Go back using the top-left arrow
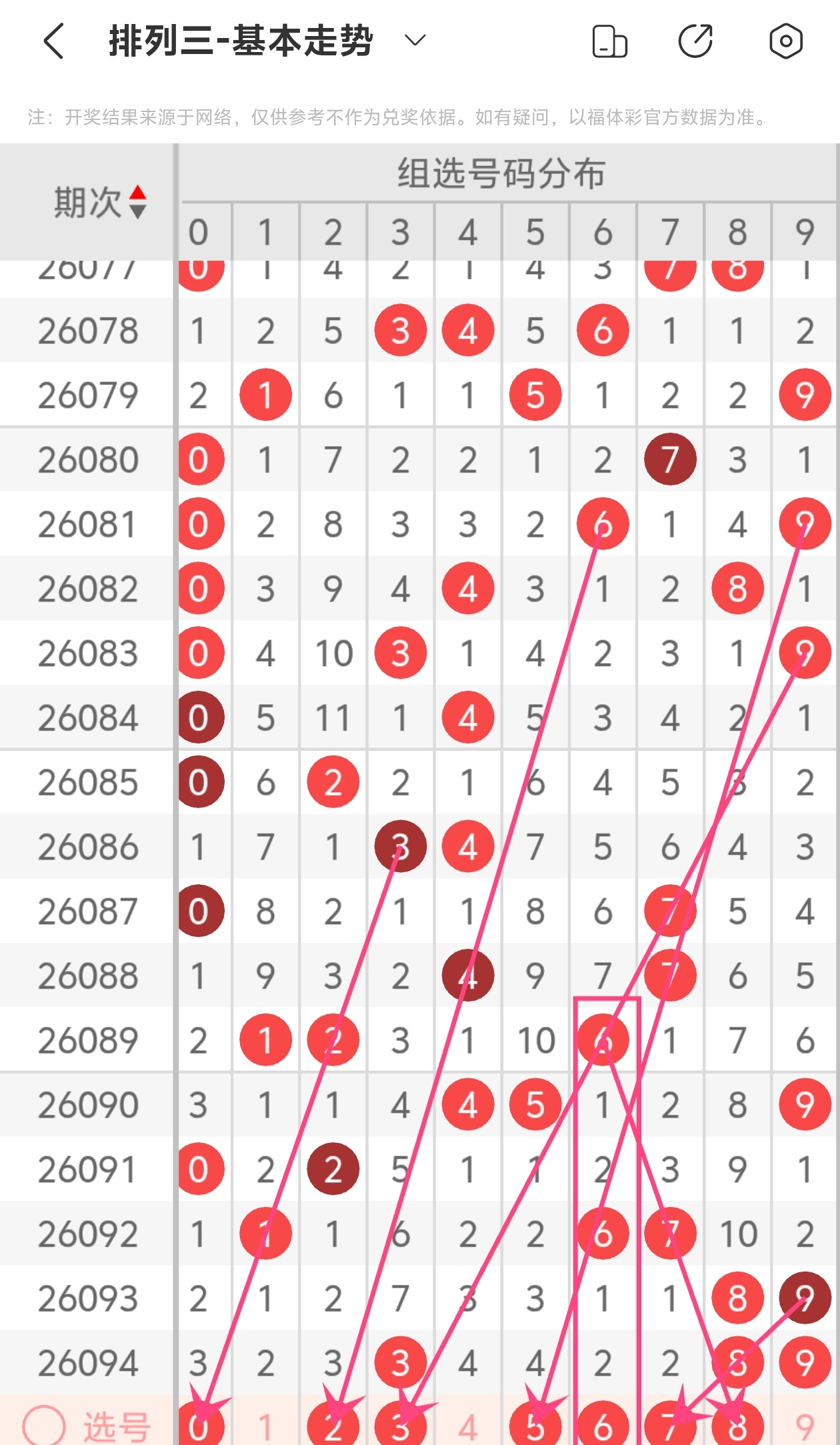 pos(53,41)
